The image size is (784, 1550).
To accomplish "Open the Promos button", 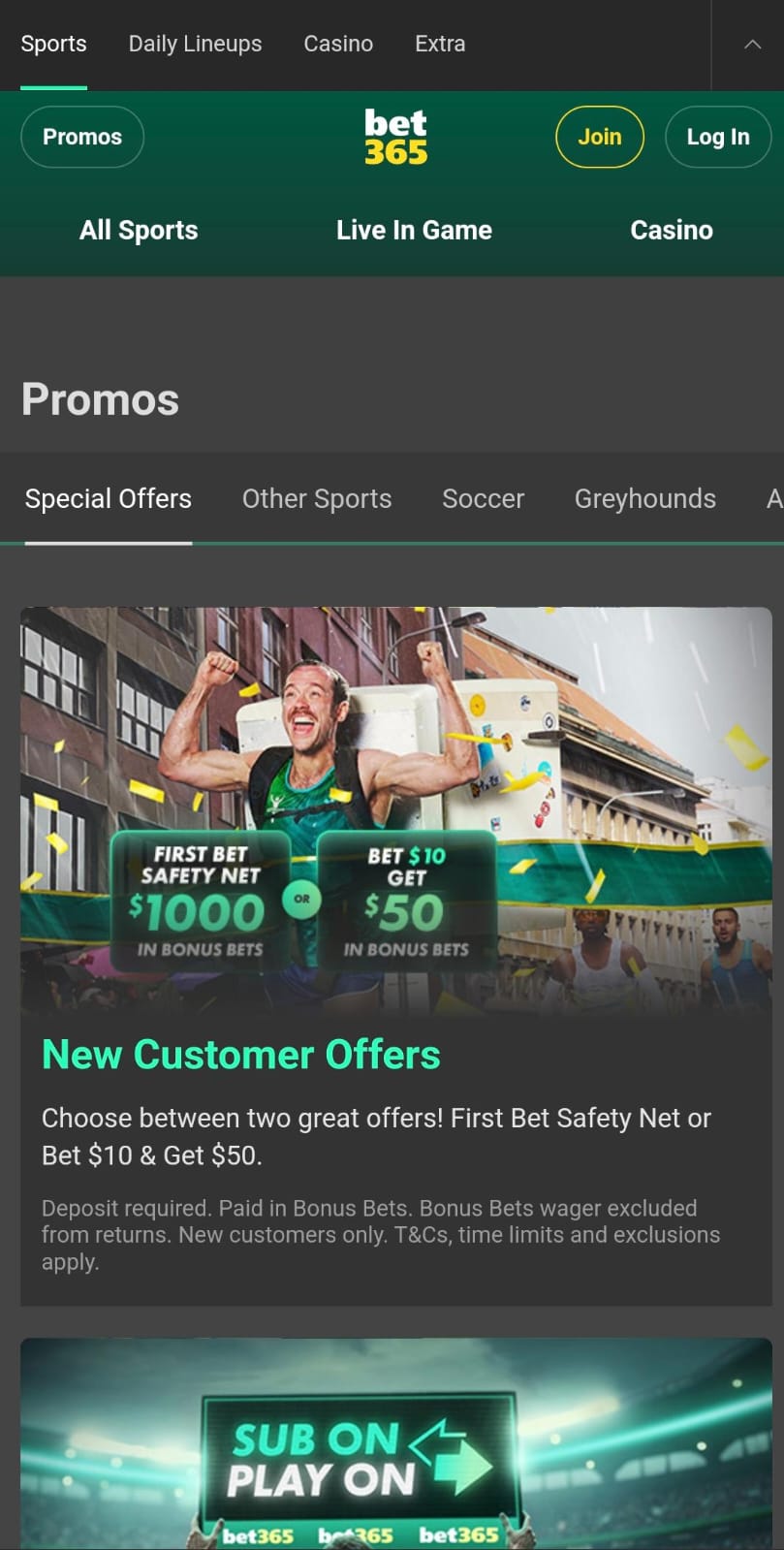I will (x=82, y=137).
